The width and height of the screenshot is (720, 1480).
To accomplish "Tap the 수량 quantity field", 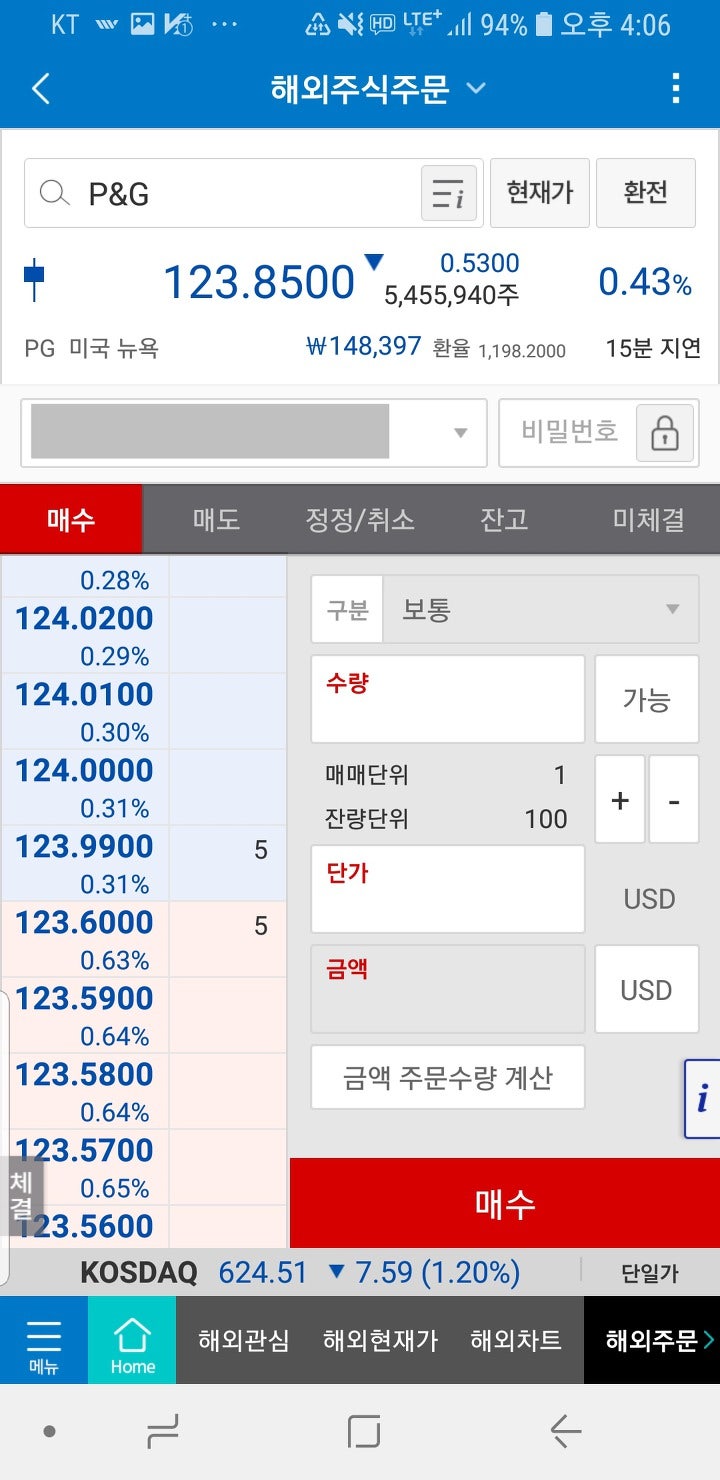I will pos(448,699).
